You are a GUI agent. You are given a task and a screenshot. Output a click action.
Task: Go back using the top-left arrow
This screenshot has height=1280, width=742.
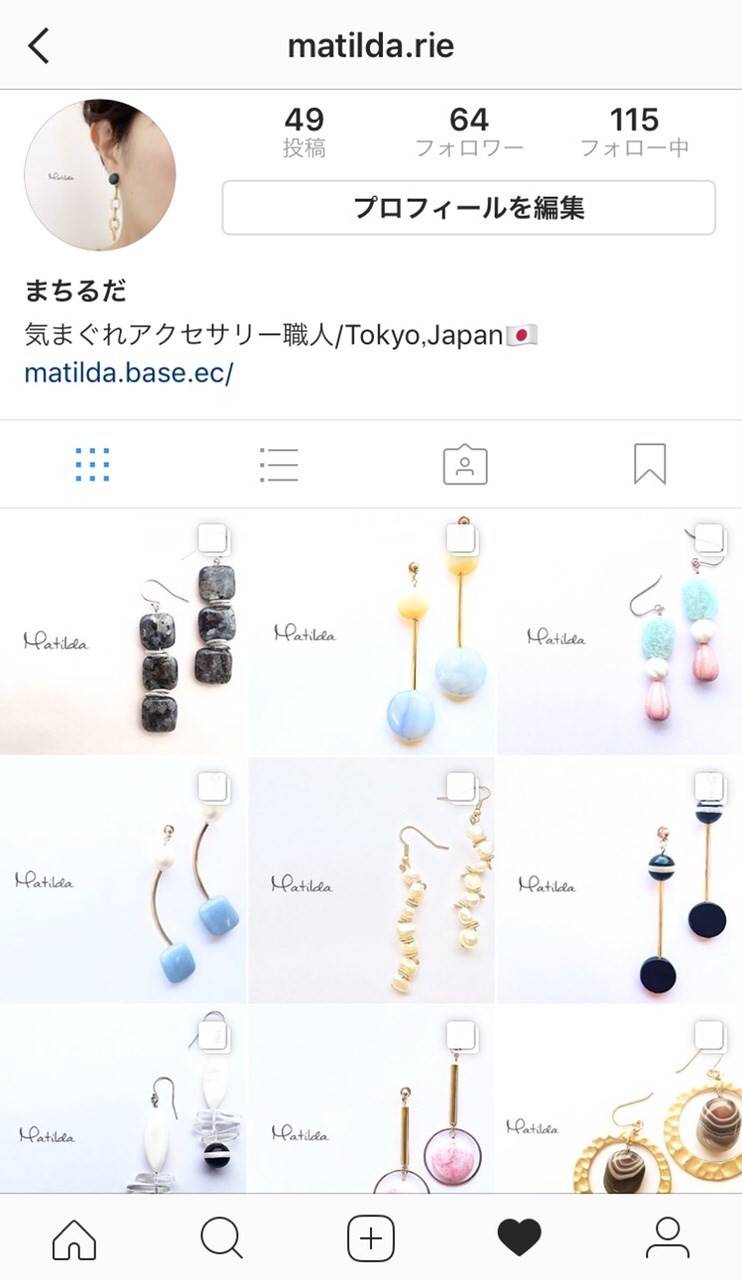[39, 46]
